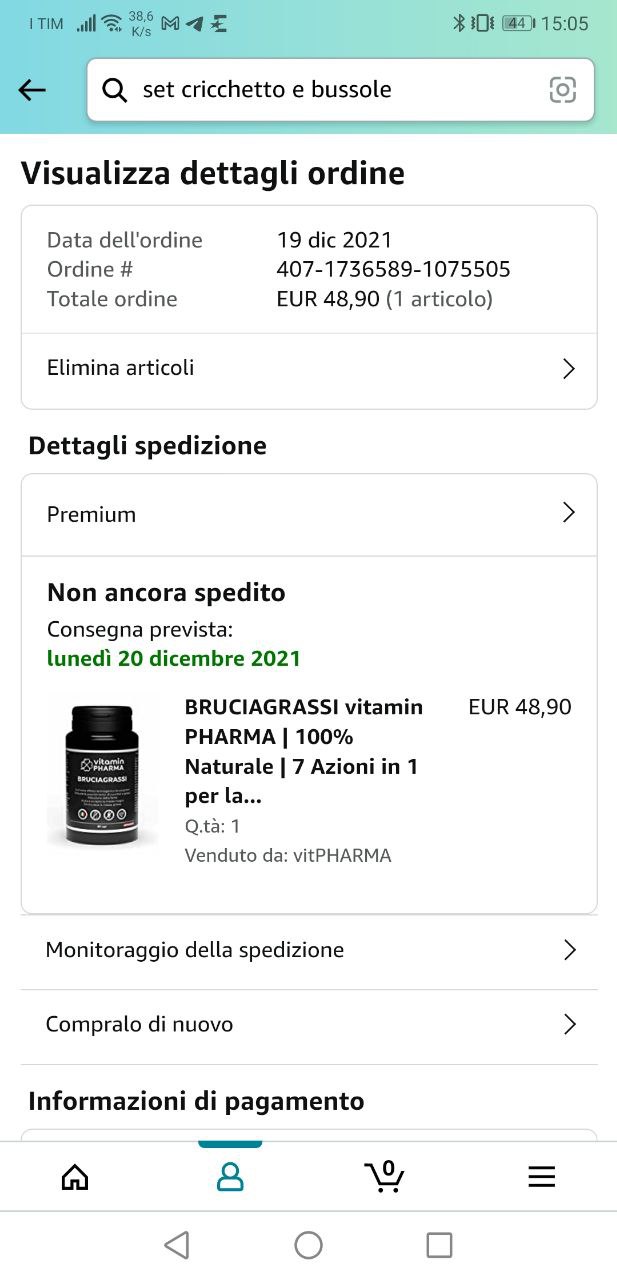Screen dimensions: 617x1280
Task: Open Monitoraggio della spedizione
Action: [x=309, y=950]
